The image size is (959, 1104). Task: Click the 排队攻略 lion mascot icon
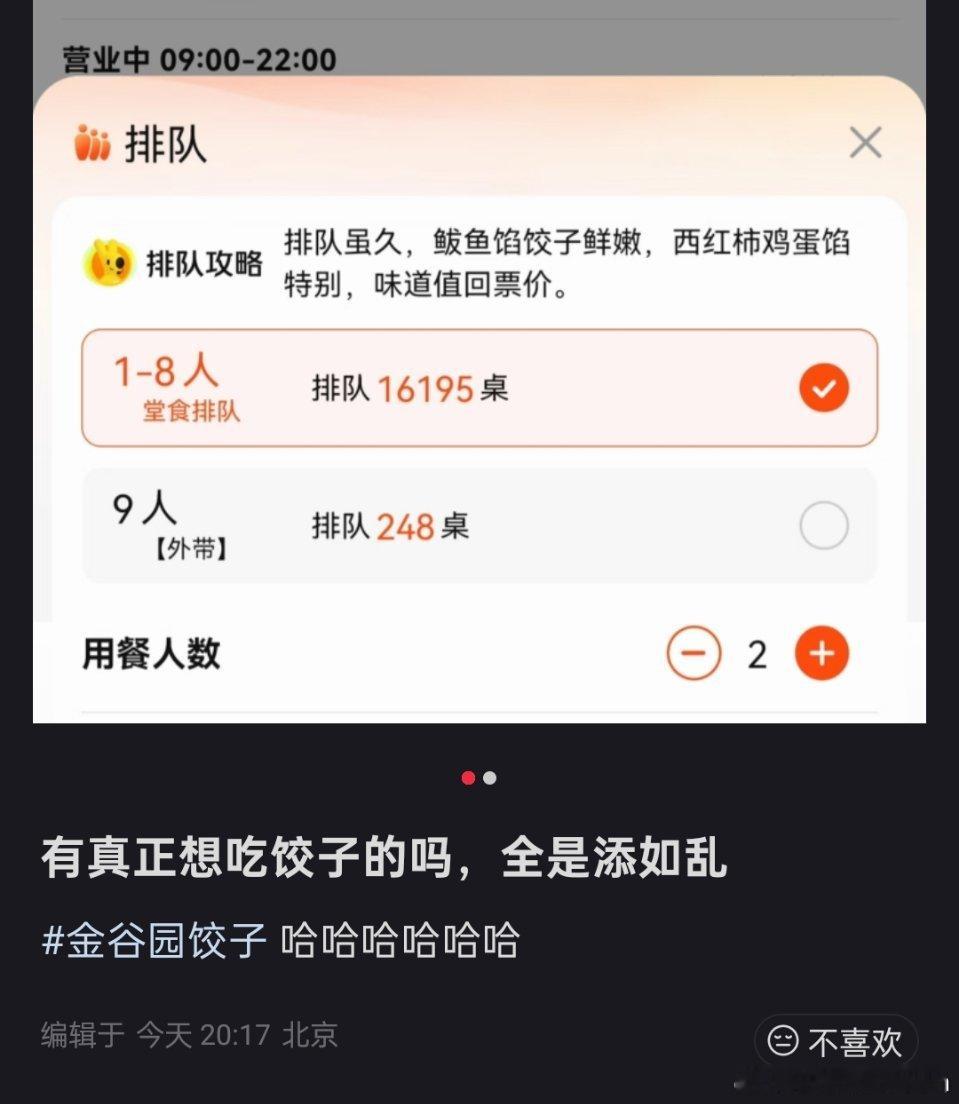pos(110,260)
